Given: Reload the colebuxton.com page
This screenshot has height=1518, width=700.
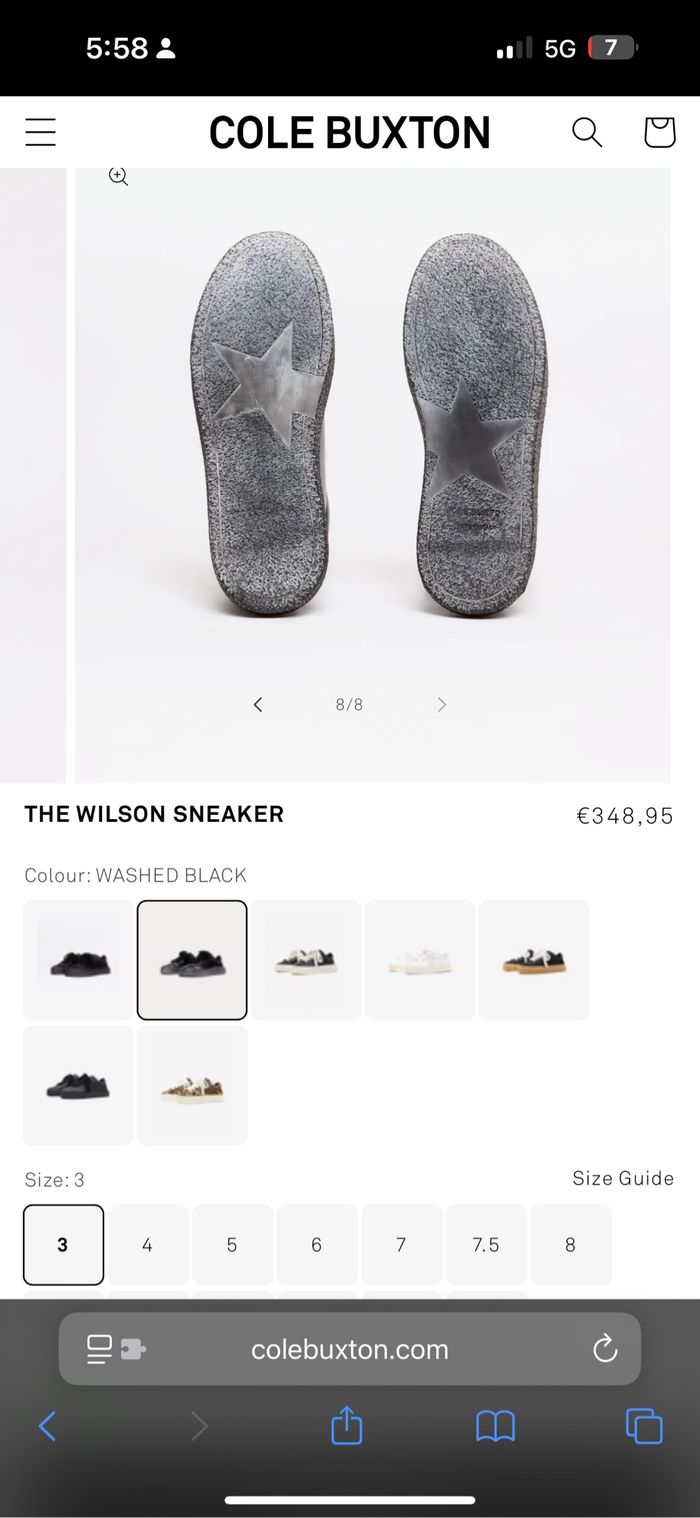Looking at the screenshot, I should [x=605, y=1349].
